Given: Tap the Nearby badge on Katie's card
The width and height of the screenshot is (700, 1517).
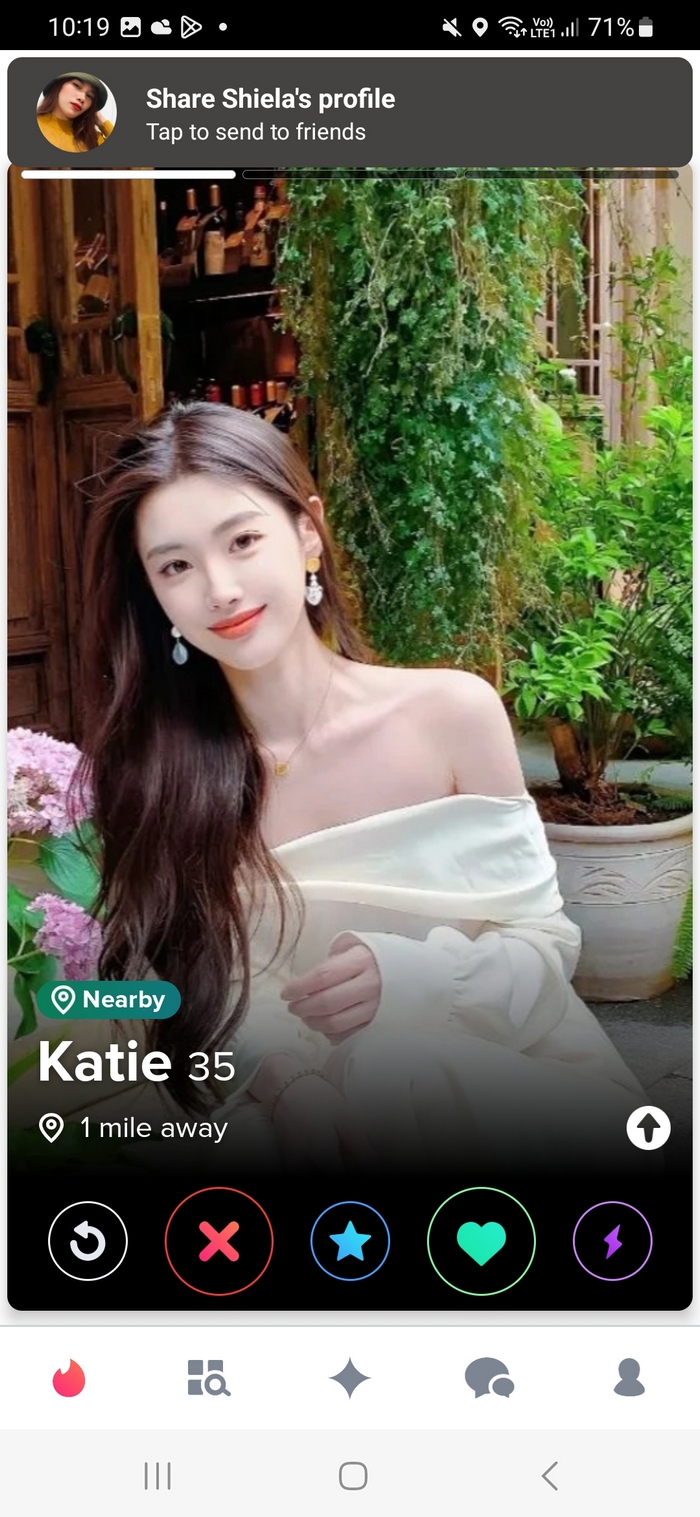Looking at the screenshot, I should [x=109, y=1000].
